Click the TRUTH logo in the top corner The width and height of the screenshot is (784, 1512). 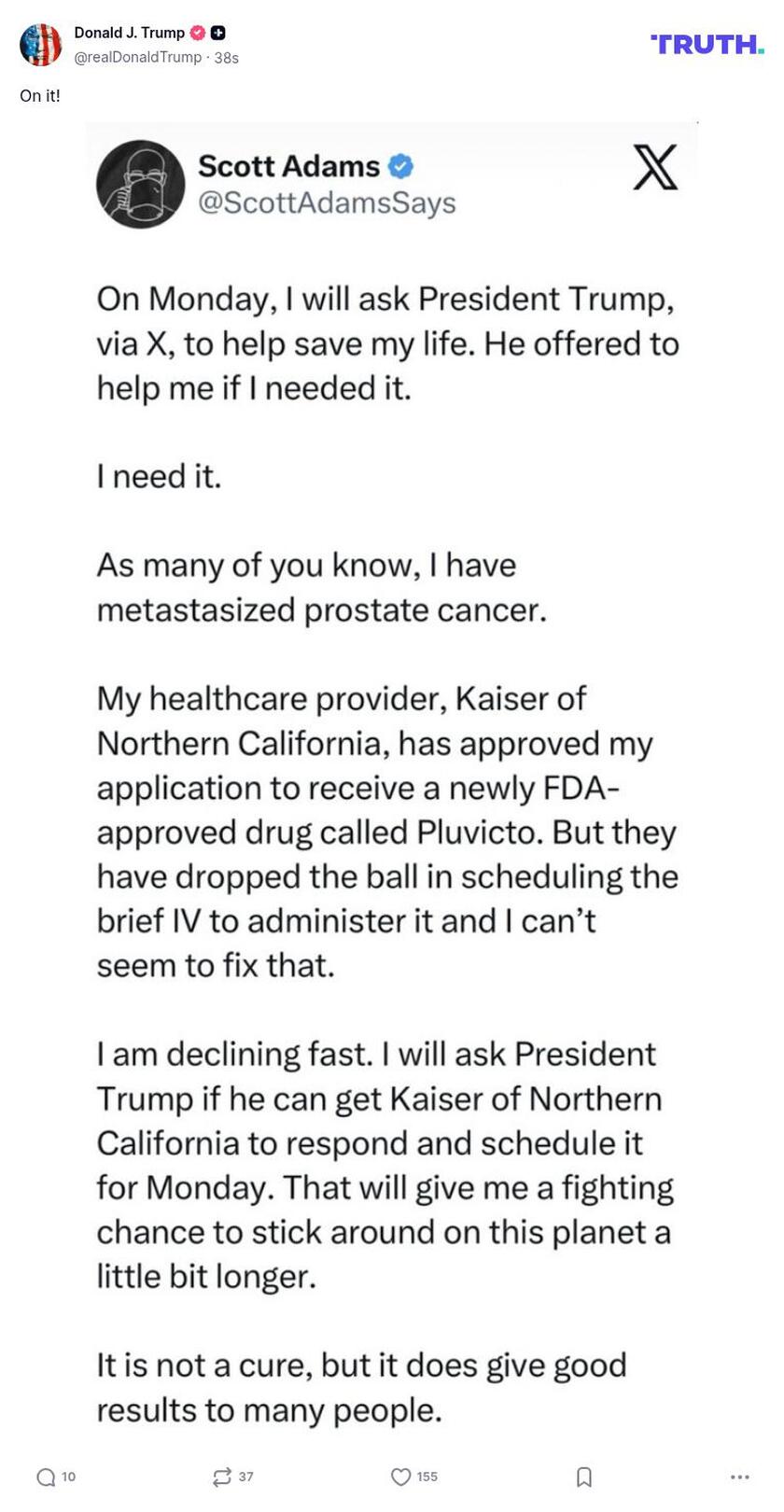[x=707, y=43]
